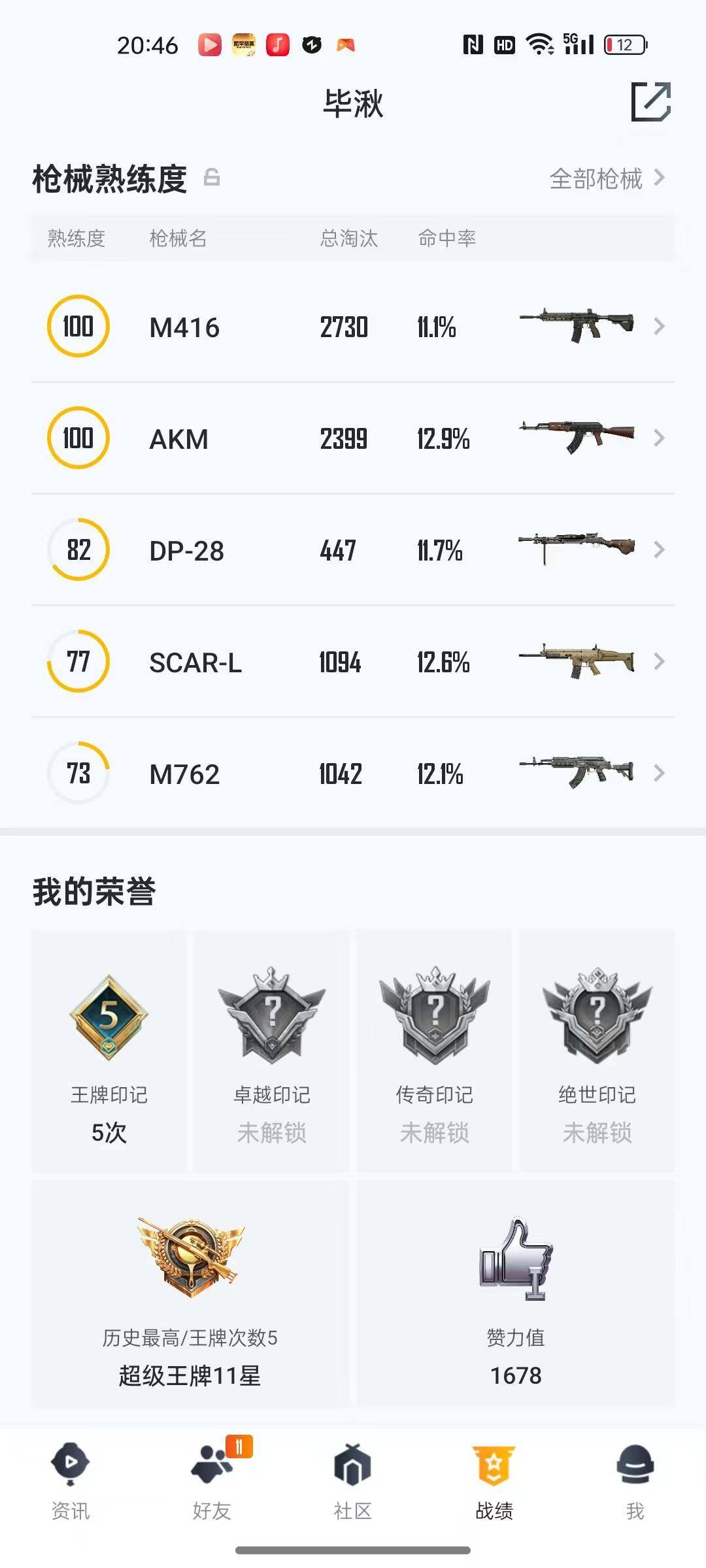The height and width of the screenshot is (1568, 706).
Task: Tap the 超级王牌11星 gold medal
Action: coord(190,1261)
